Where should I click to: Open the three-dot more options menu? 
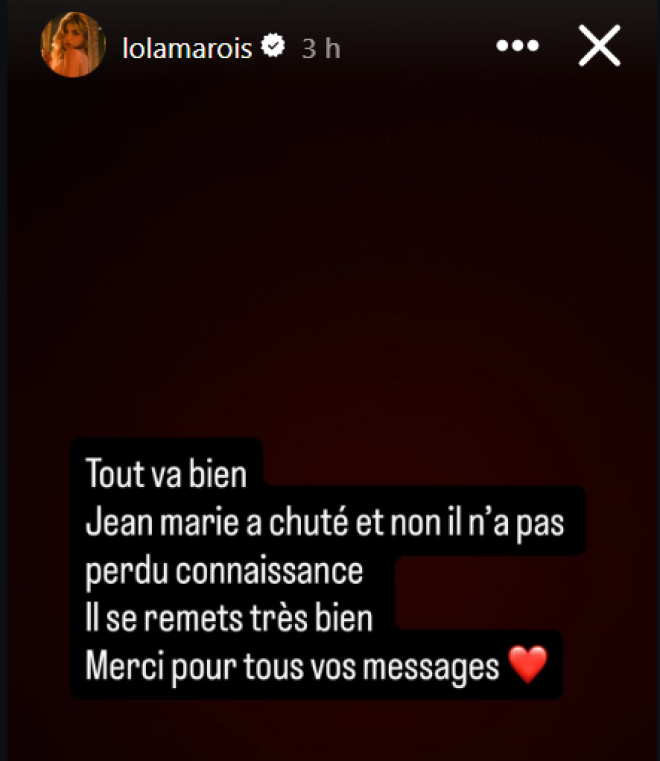coord(518,46)
